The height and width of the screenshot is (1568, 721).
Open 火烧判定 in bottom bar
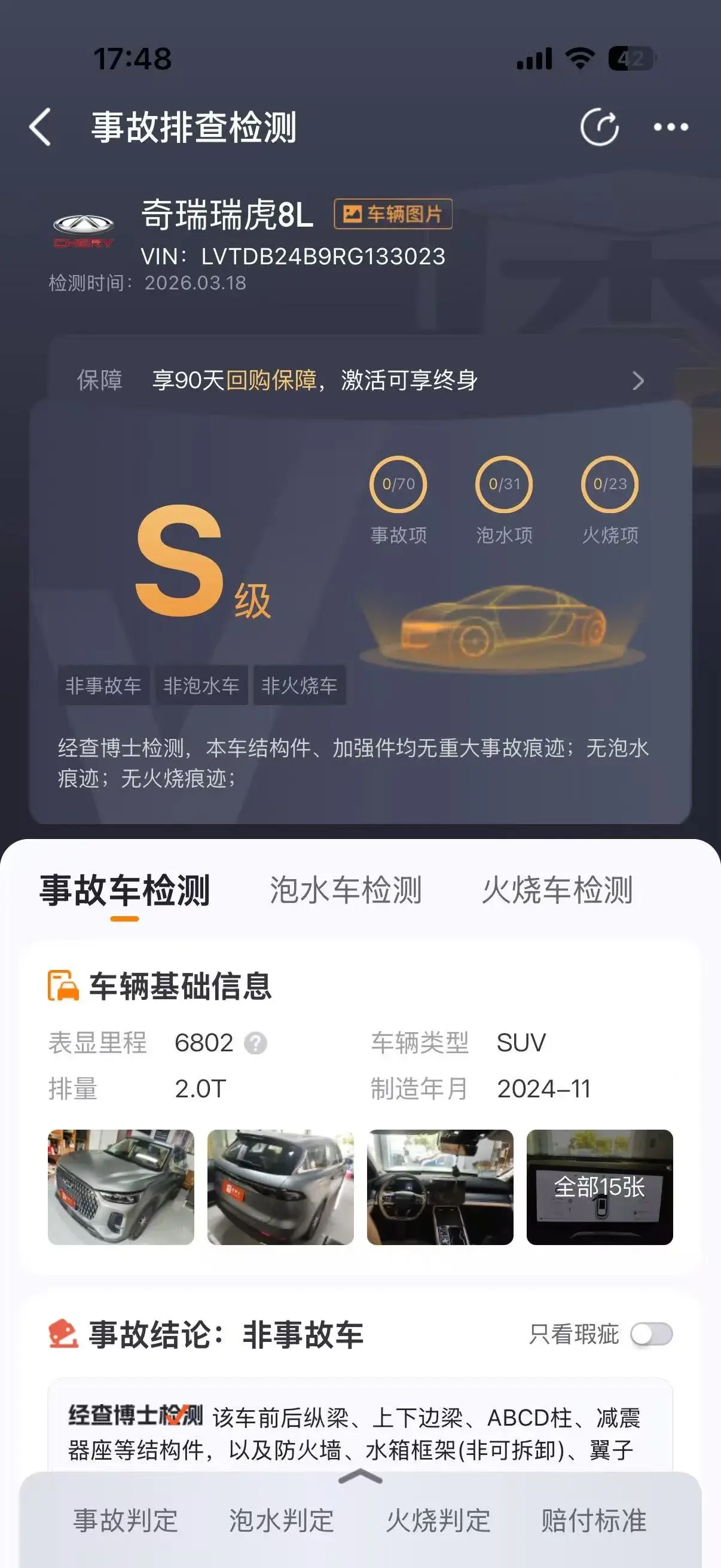tap(438, 1521)
